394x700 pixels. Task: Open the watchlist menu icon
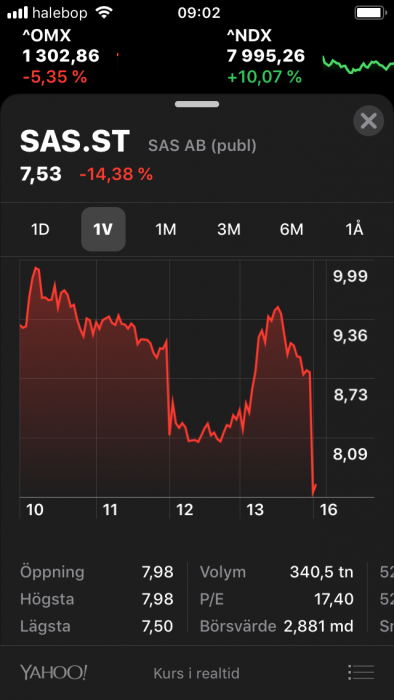[x=361, y=672]
